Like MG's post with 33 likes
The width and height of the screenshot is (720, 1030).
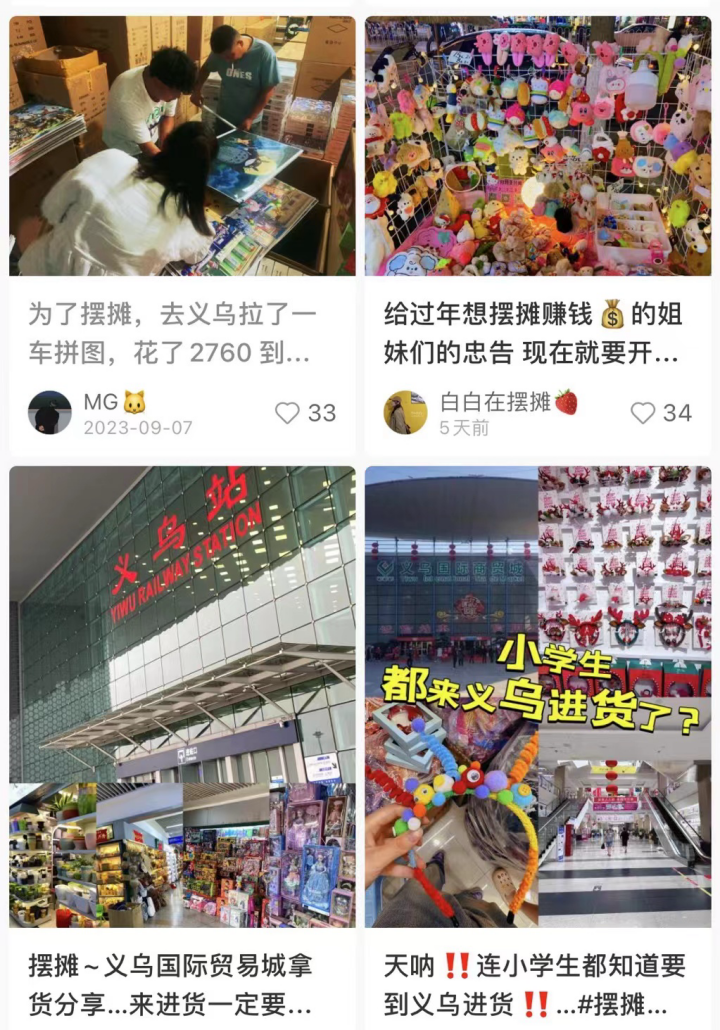[288, 413]
